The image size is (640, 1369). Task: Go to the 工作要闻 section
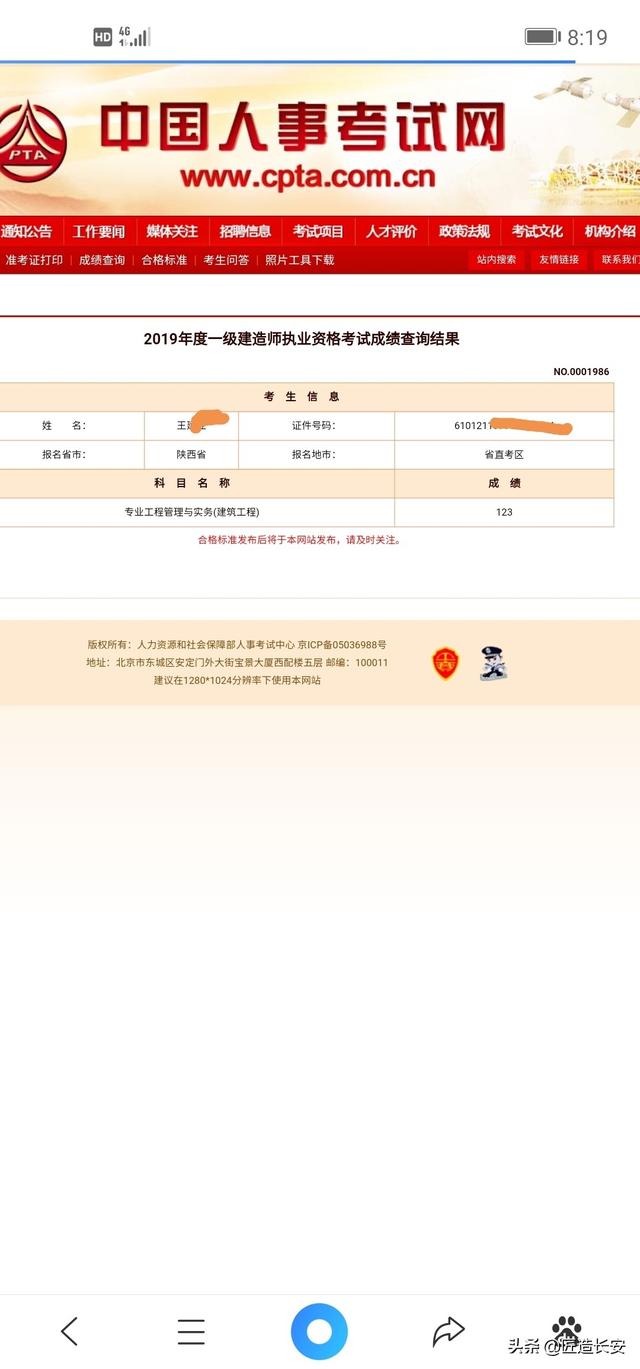99,231
